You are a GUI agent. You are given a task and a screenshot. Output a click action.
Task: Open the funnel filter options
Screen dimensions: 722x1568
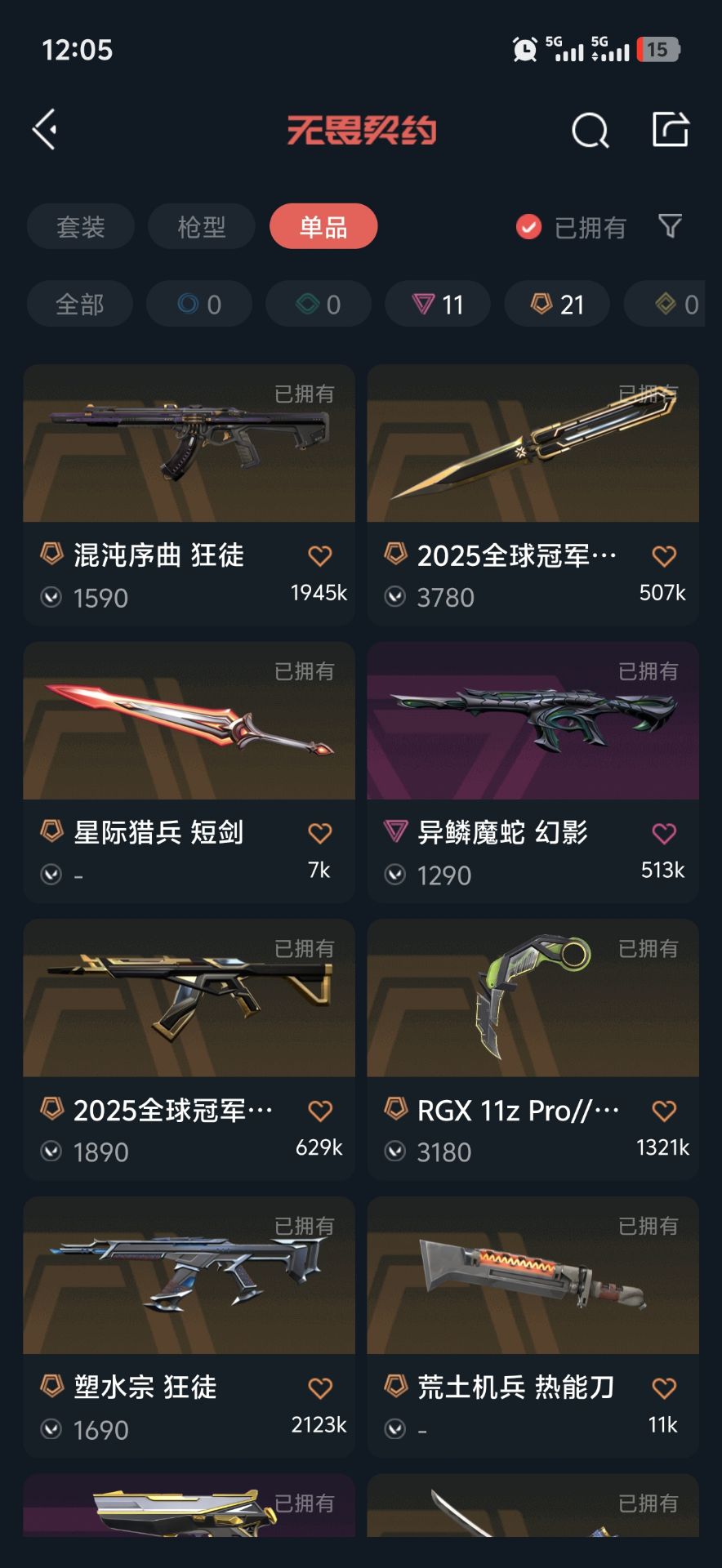[x=670, y=226]
